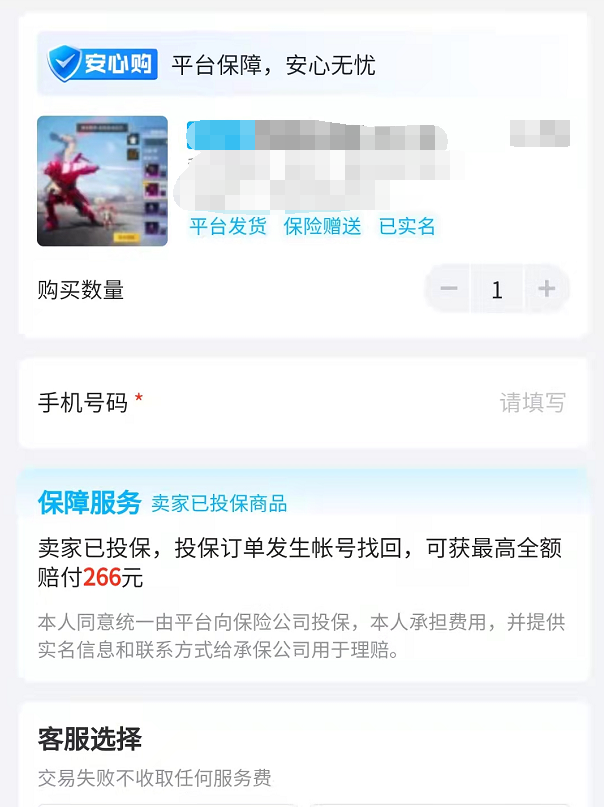This screenshot has height=807, width=604.
Task: Open the product game screenshot thumbnail
Action: coord(102,181)
